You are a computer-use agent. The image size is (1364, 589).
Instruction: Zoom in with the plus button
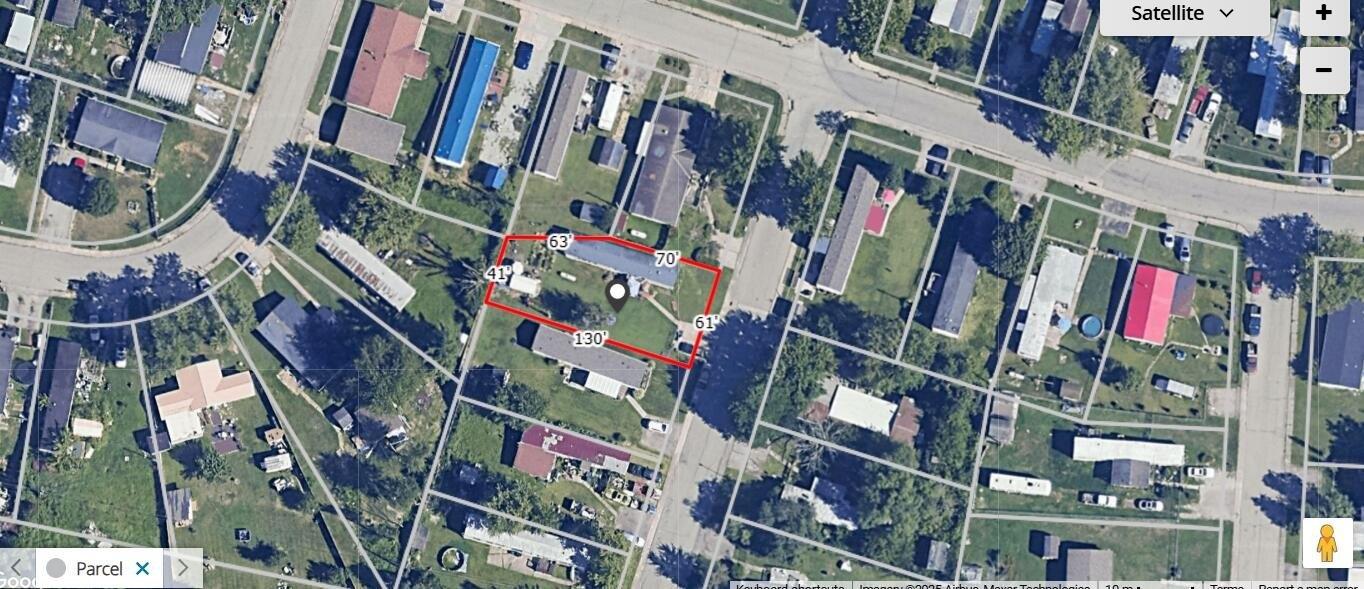1323,14
